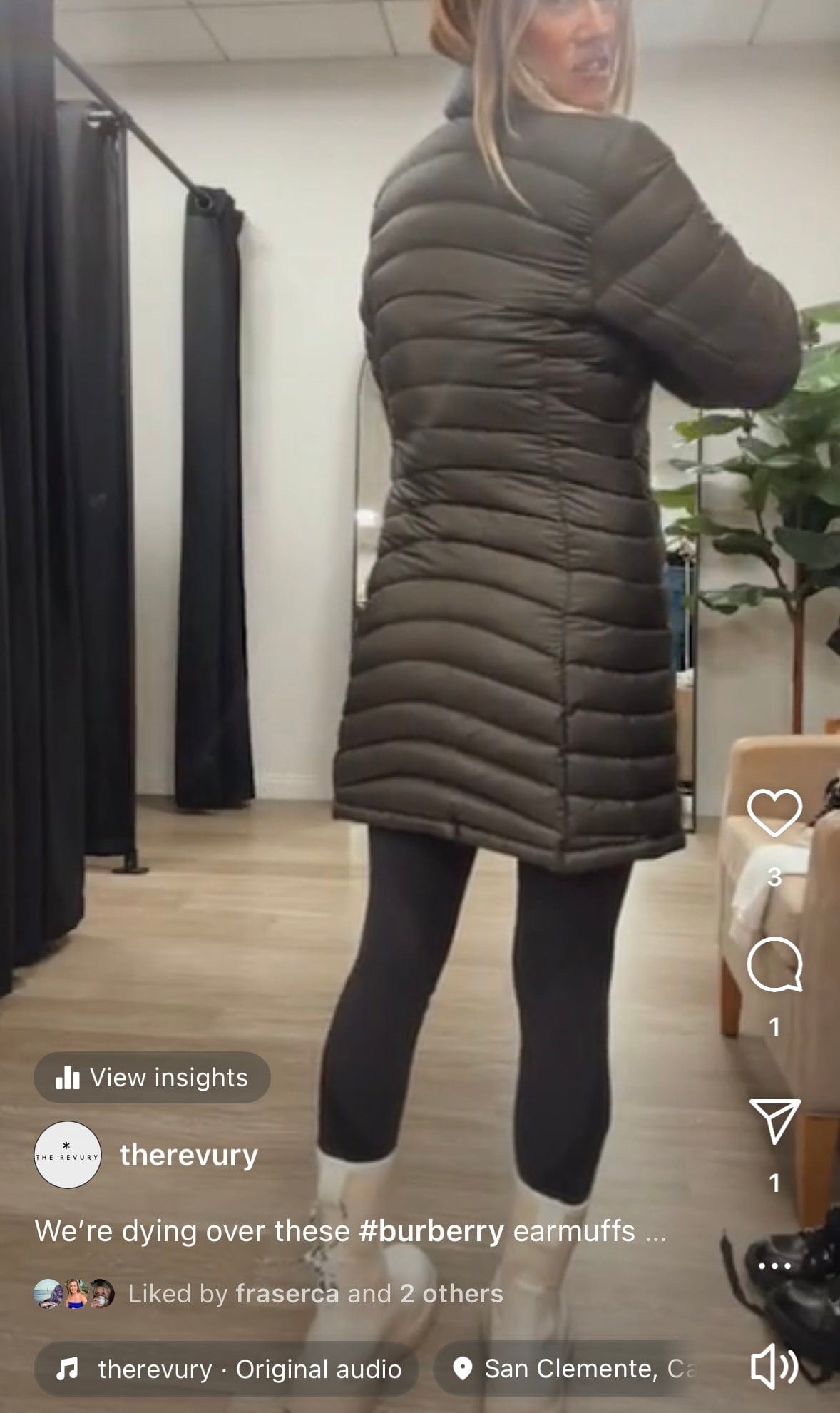Open the comments bubble
The height and width of the screenshot is (1413, 840).
774,964
